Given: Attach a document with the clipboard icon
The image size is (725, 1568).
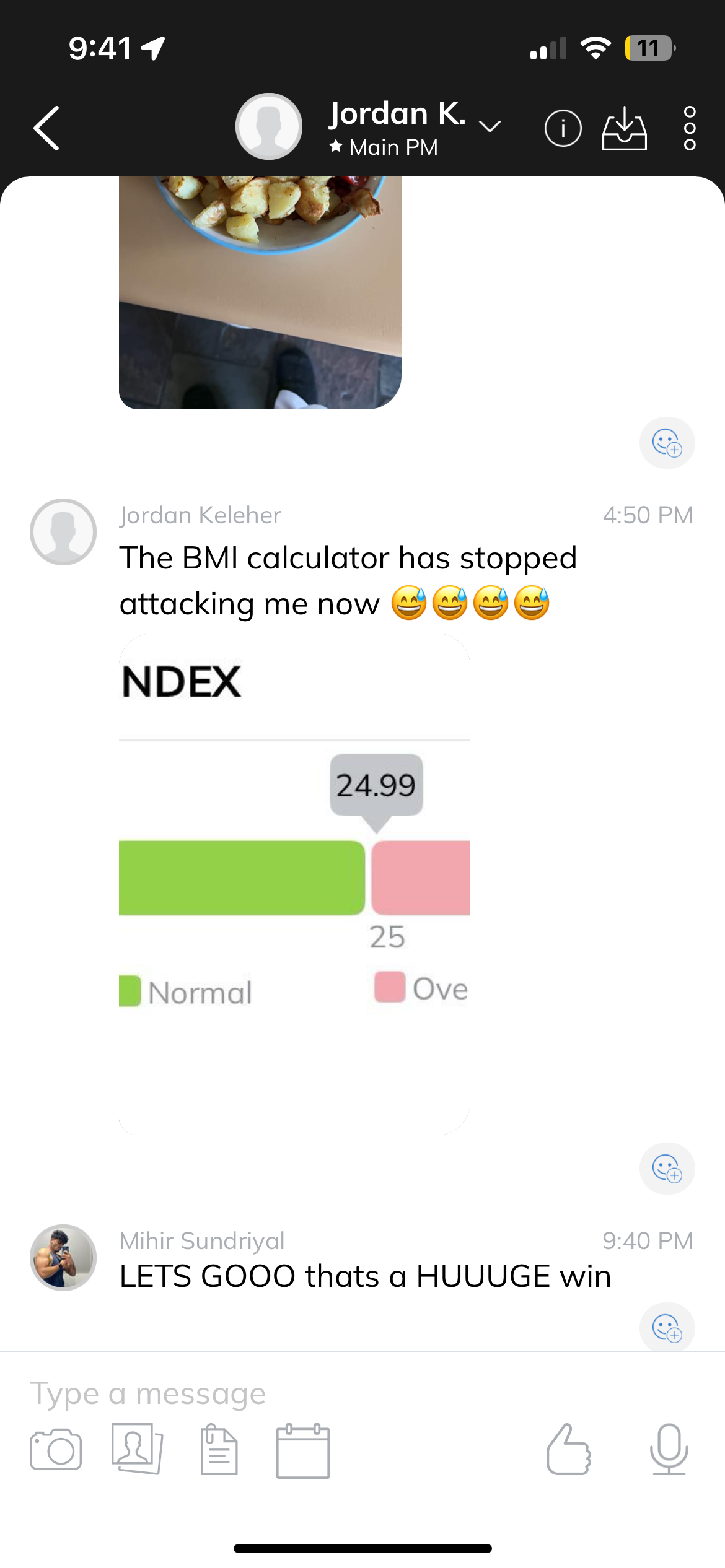Looking at the screenshot, I should coord(219,1450).
